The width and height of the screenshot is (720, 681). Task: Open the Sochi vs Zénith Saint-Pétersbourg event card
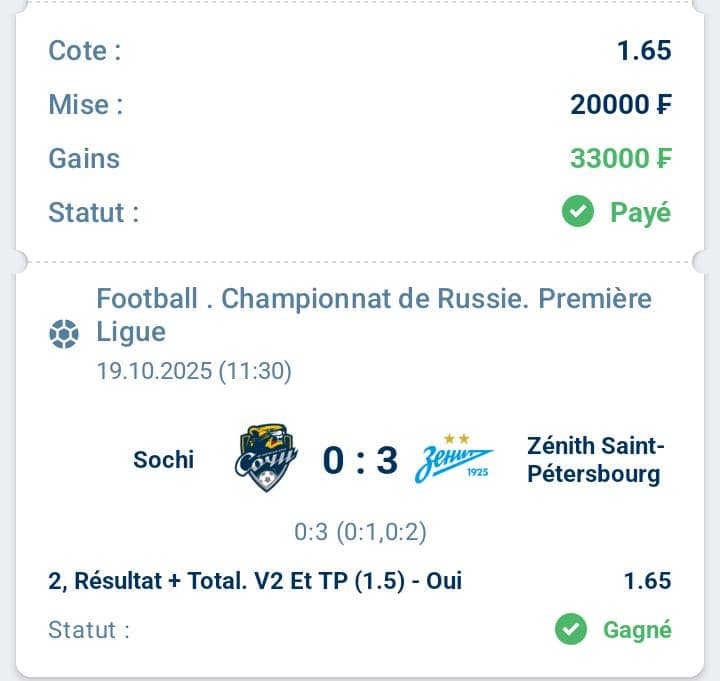click(360, 461)
